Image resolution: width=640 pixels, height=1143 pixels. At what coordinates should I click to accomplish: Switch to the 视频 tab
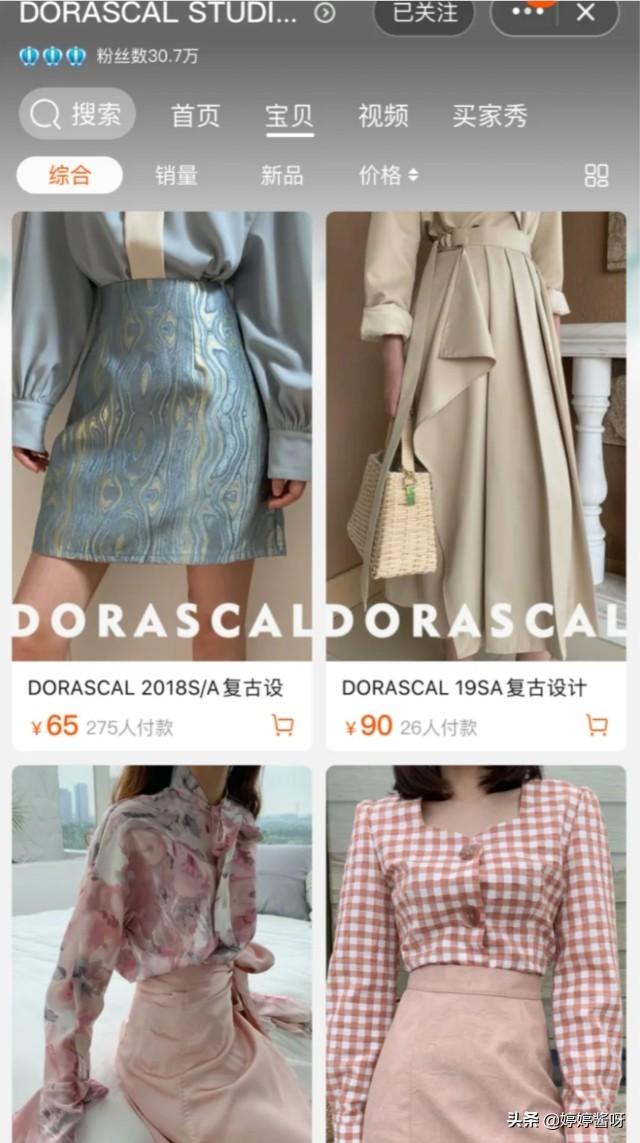383,116
